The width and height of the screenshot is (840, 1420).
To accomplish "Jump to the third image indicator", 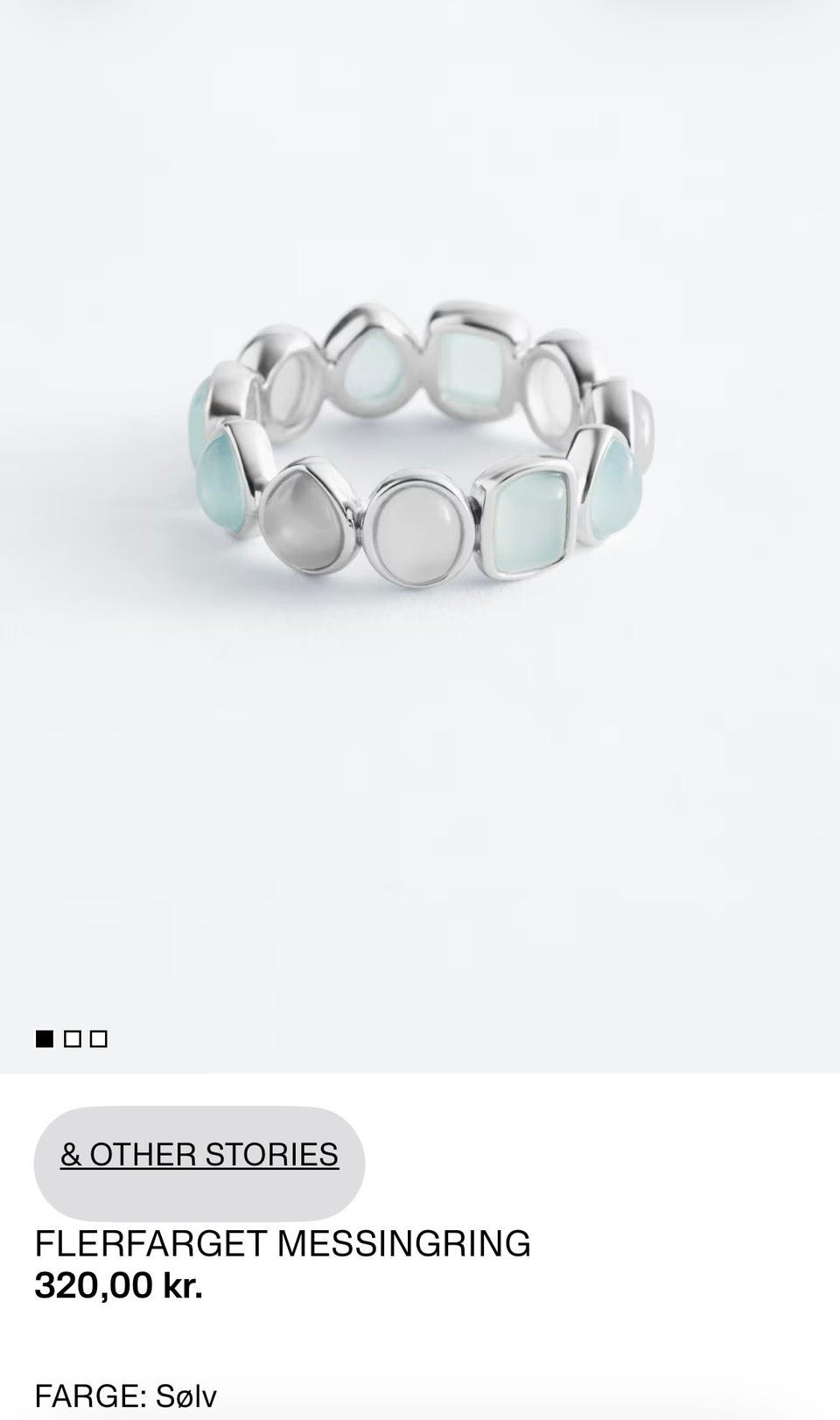I will [x=99, y=1039].
